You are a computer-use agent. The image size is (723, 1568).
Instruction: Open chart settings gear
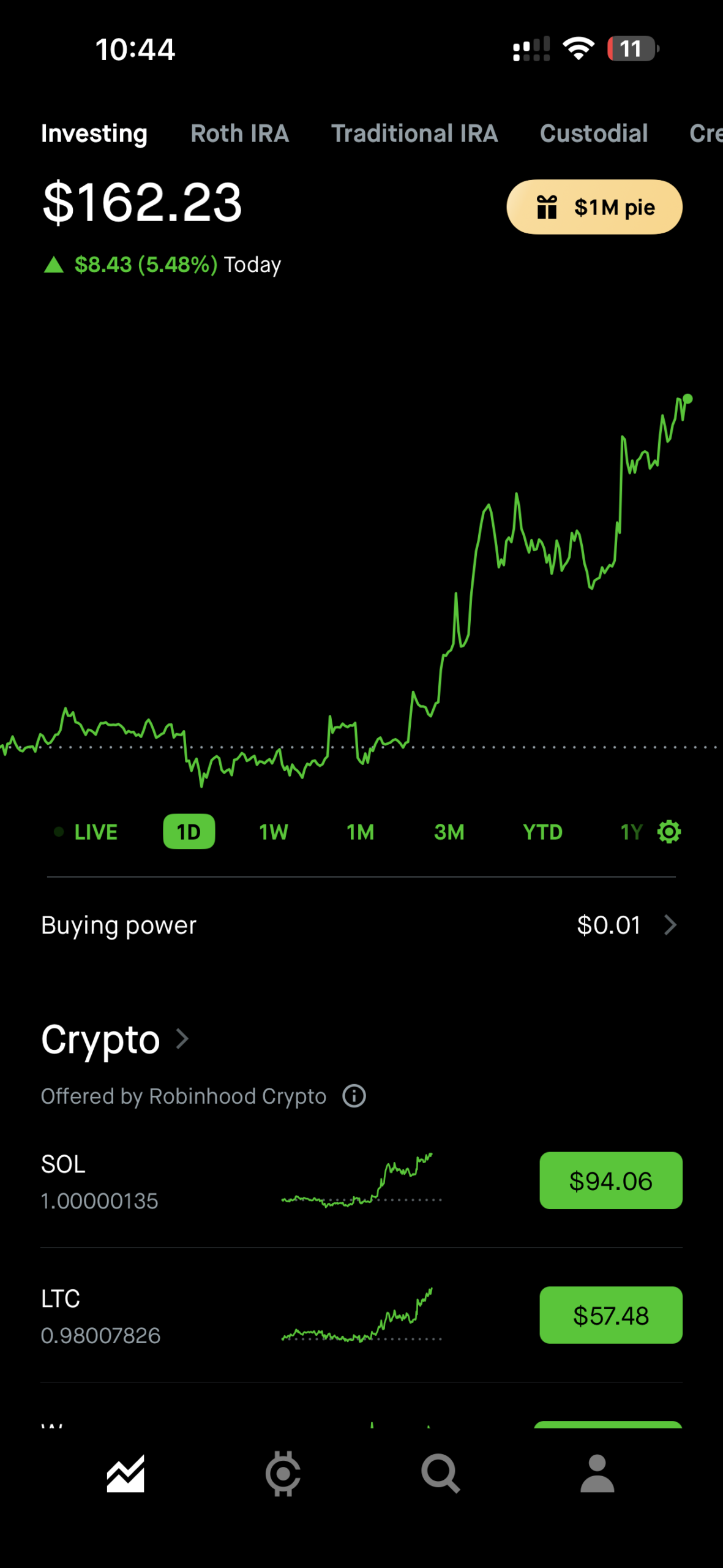[x=669, y=832]
